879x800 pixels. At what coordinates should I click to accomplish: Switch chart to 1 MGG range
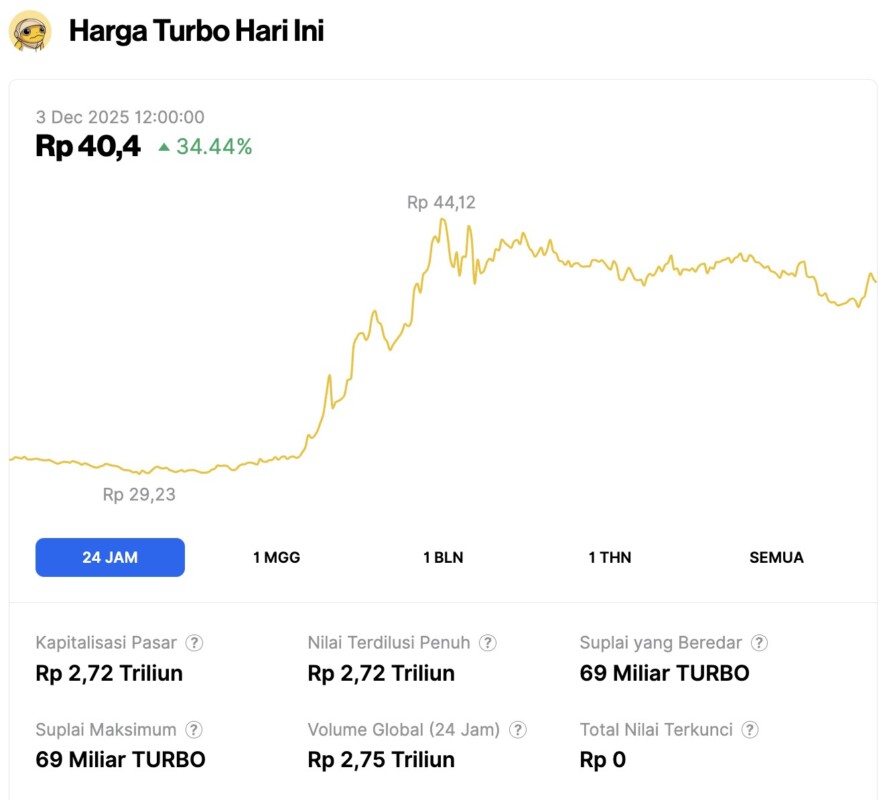point(276,557)
